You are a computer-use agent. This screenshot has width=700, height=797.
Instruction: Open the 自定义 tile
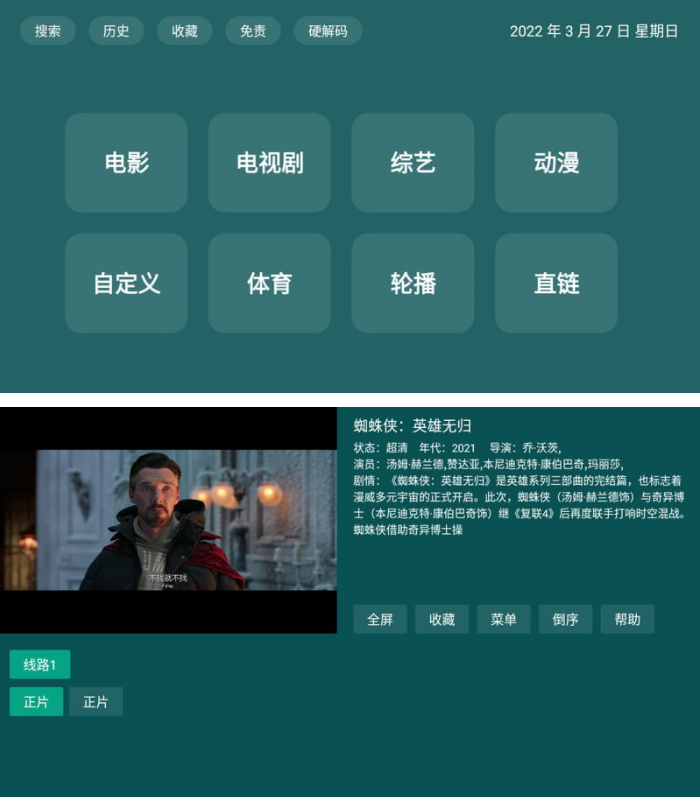[x=126, y=283]
